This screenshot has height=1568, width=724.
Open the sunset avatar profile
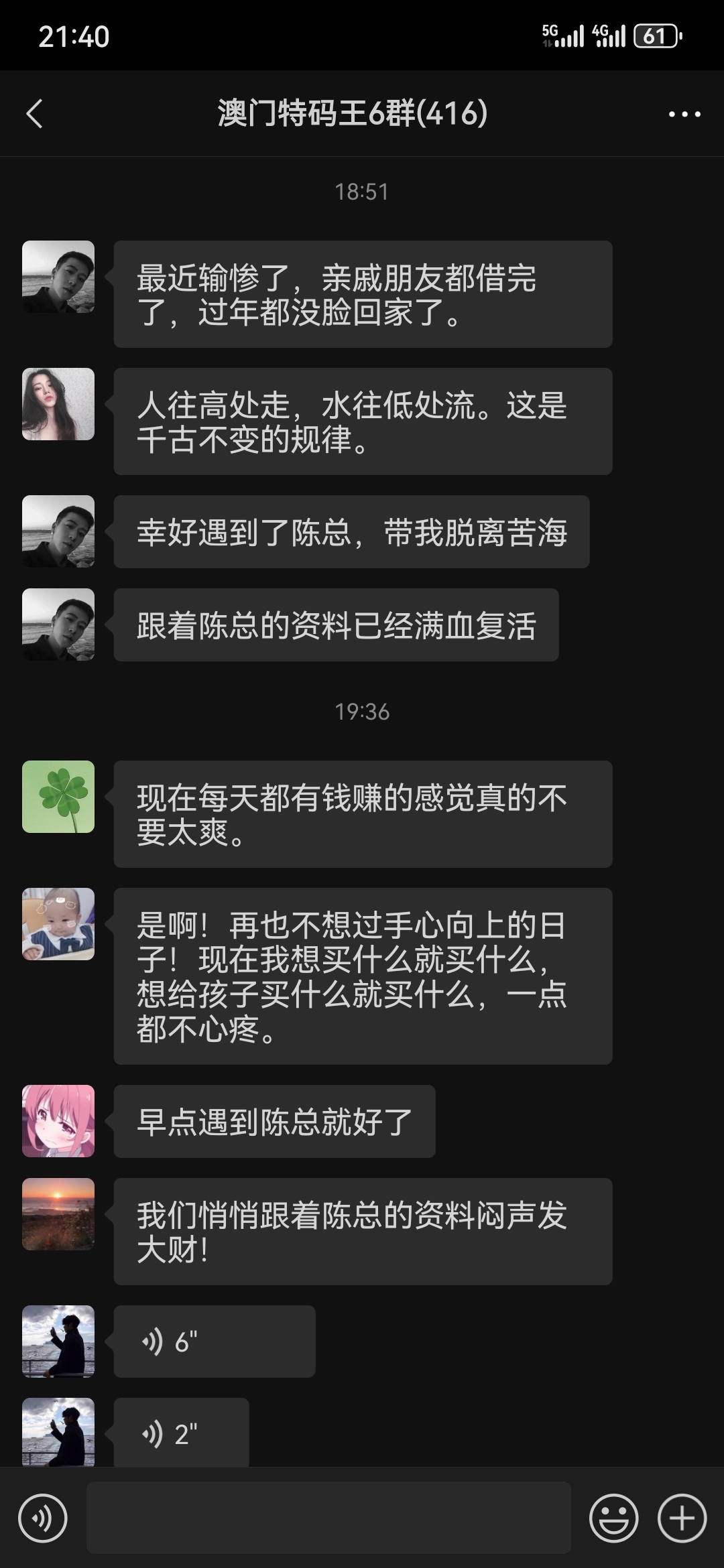coord(58,1214)
